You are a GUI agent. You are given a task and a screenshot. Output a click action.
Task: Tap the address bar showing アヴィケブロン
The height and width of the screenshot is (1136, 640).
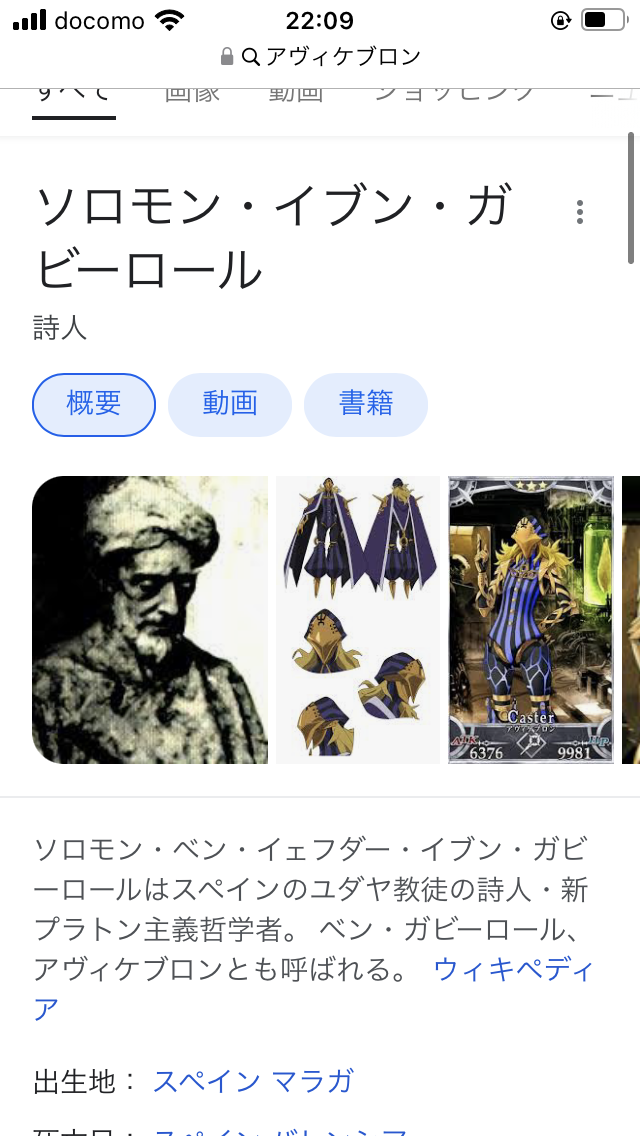pos(320,57)
